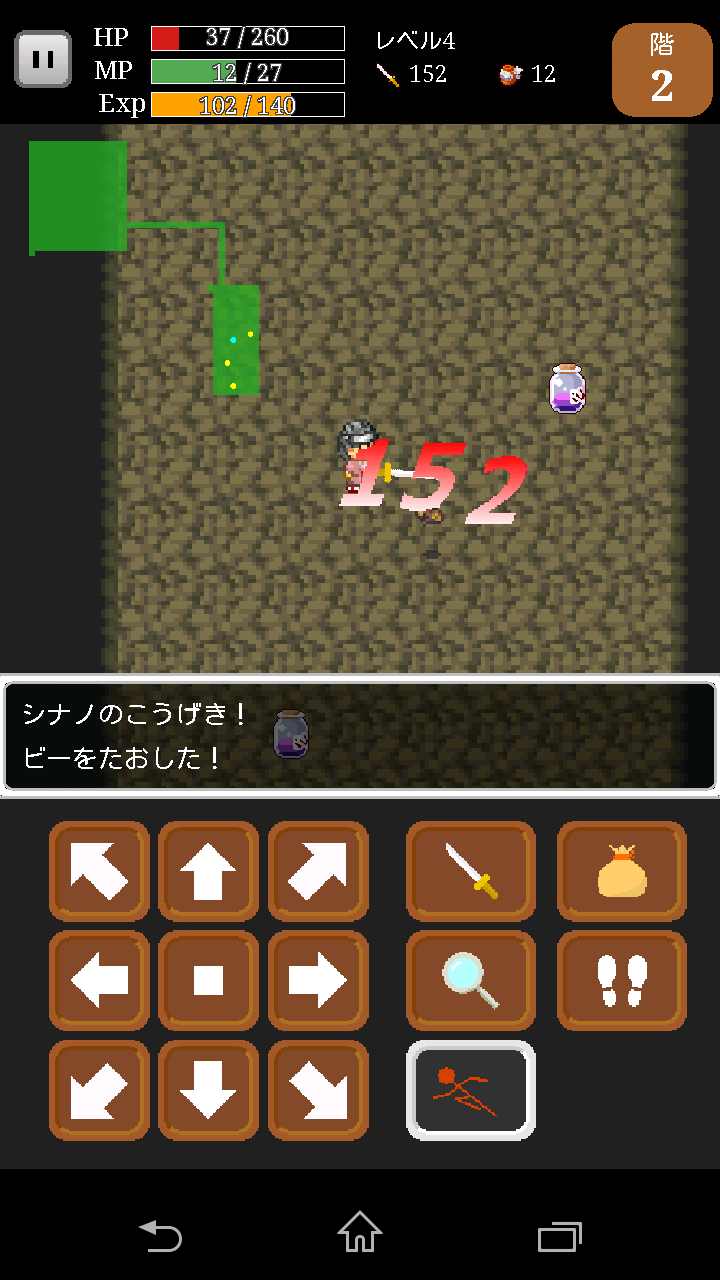Move diagonally up-left

point(99,871)
